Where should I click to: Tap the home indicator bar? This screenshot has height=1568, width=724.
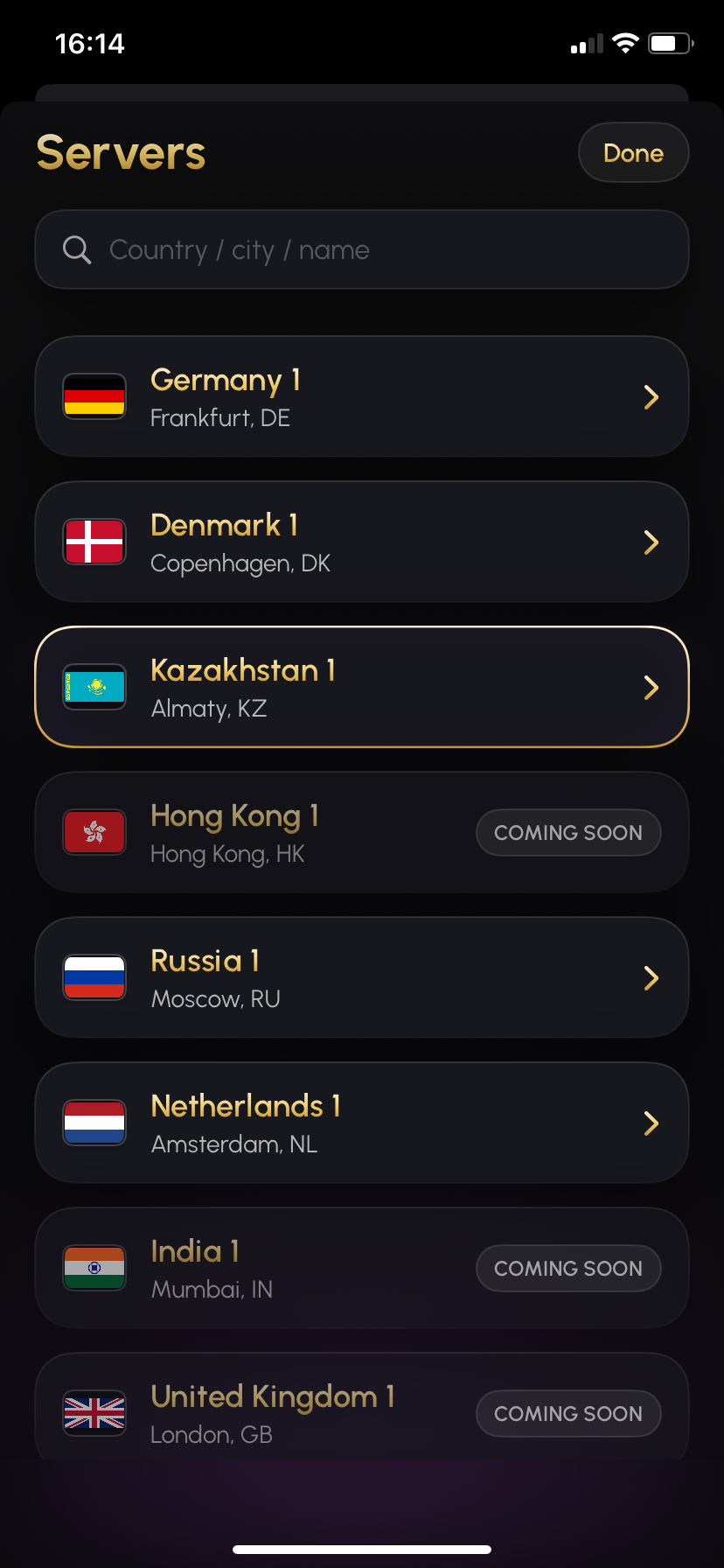click(x=362, y=1547)
